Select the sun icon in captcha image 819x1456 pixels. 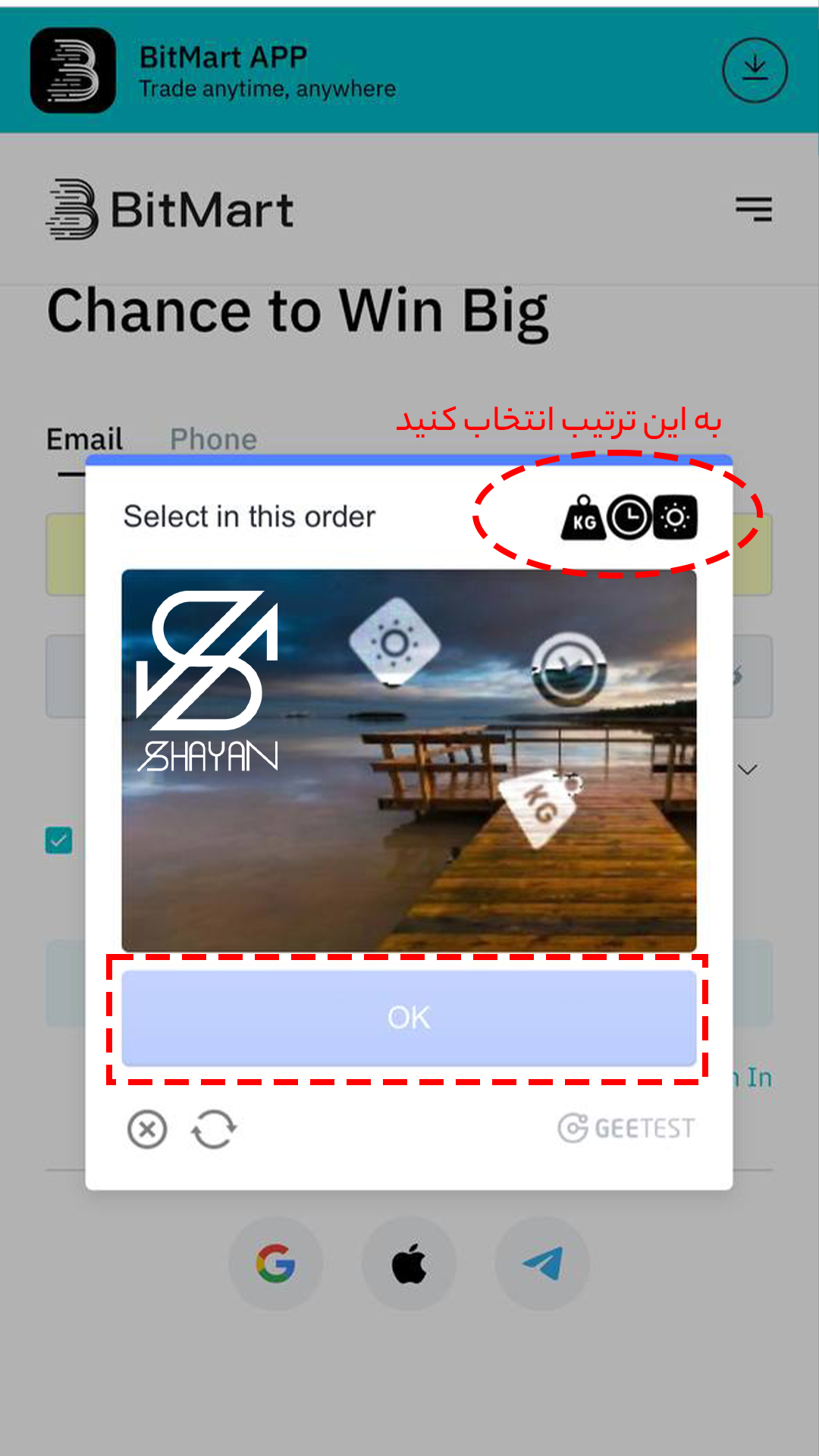pos(394,643)
